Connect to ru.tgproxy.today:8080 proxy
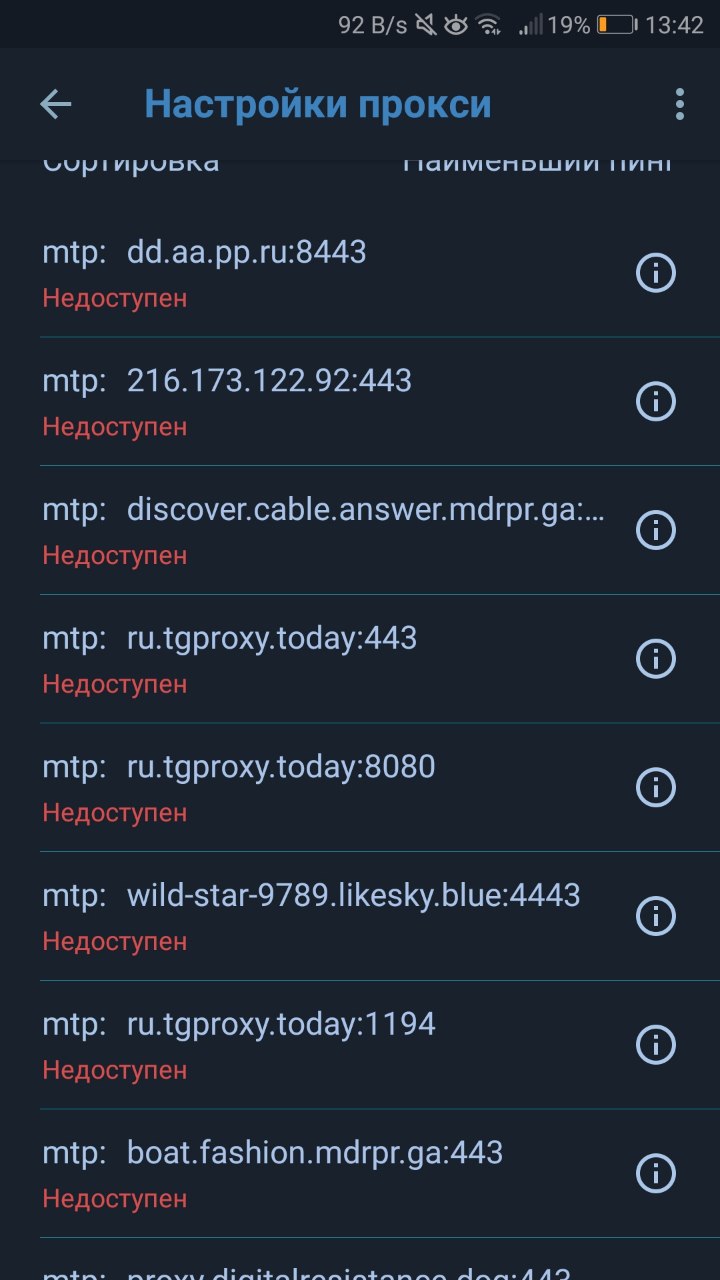 (318, 787)
